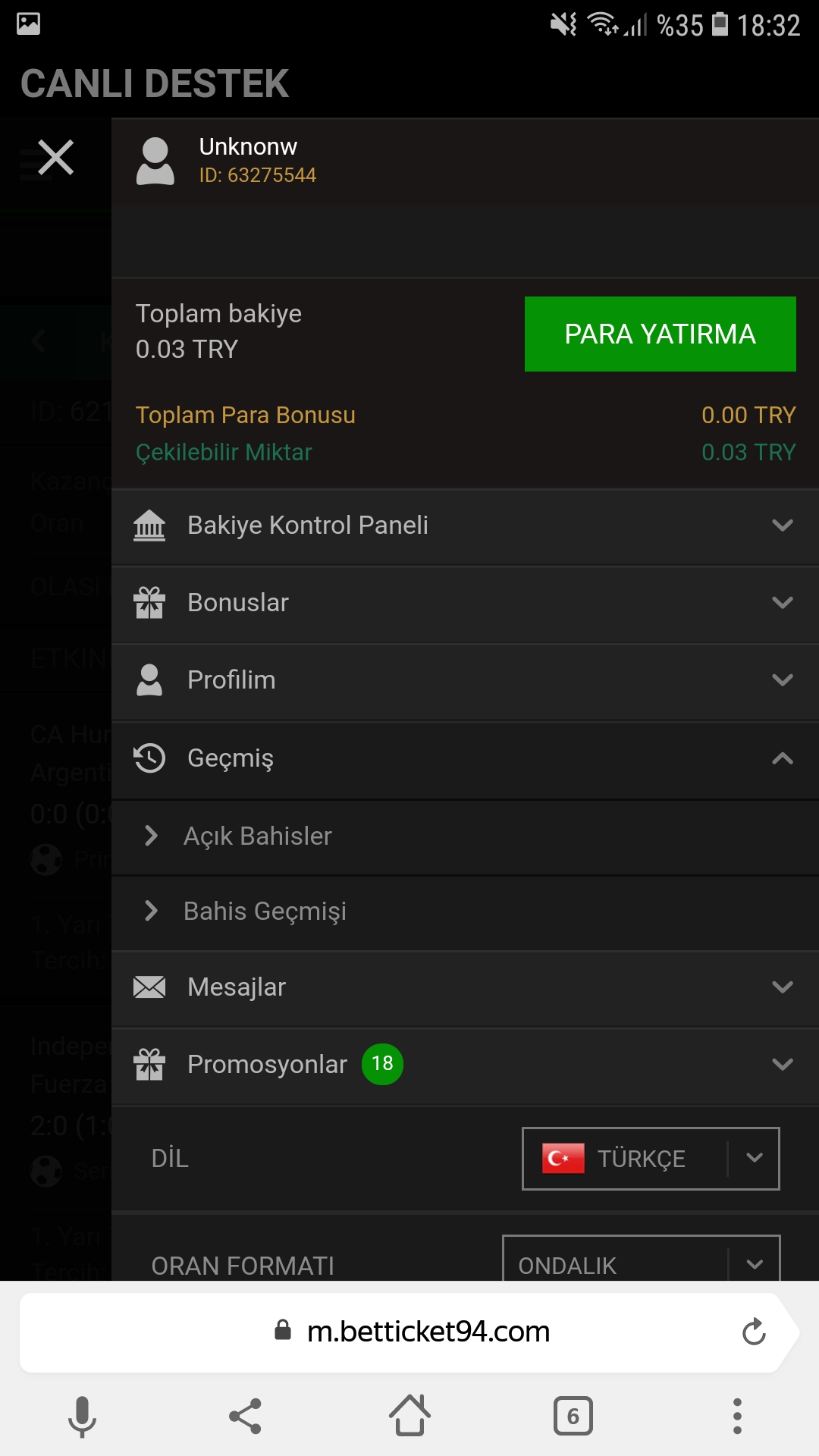Expand the Bonuslar section
The image size is (819, 1456).
click(465, 603)
